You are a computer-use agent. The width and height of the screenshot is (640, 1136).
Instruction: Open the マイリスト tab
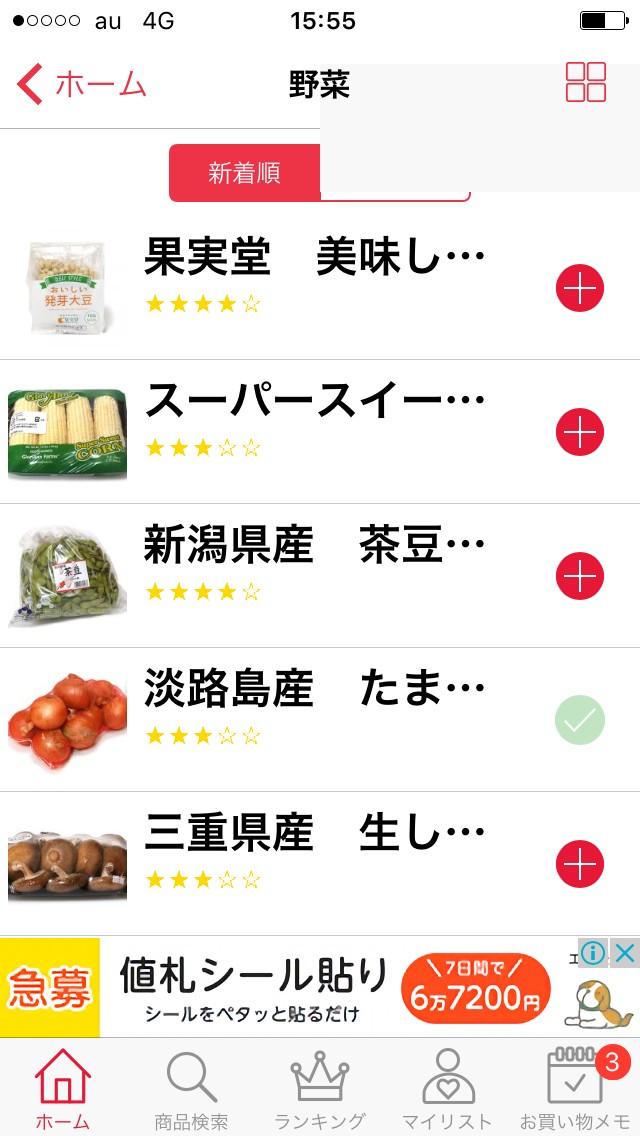(447, 1088)
